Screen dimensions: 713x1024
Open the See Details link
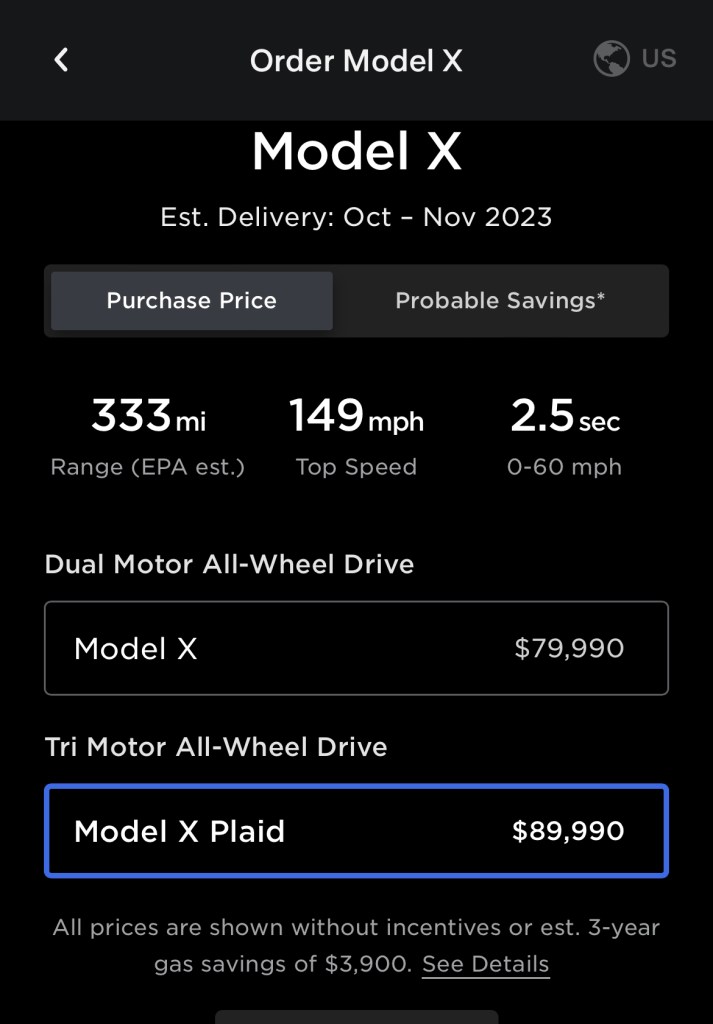coord(485,964)
